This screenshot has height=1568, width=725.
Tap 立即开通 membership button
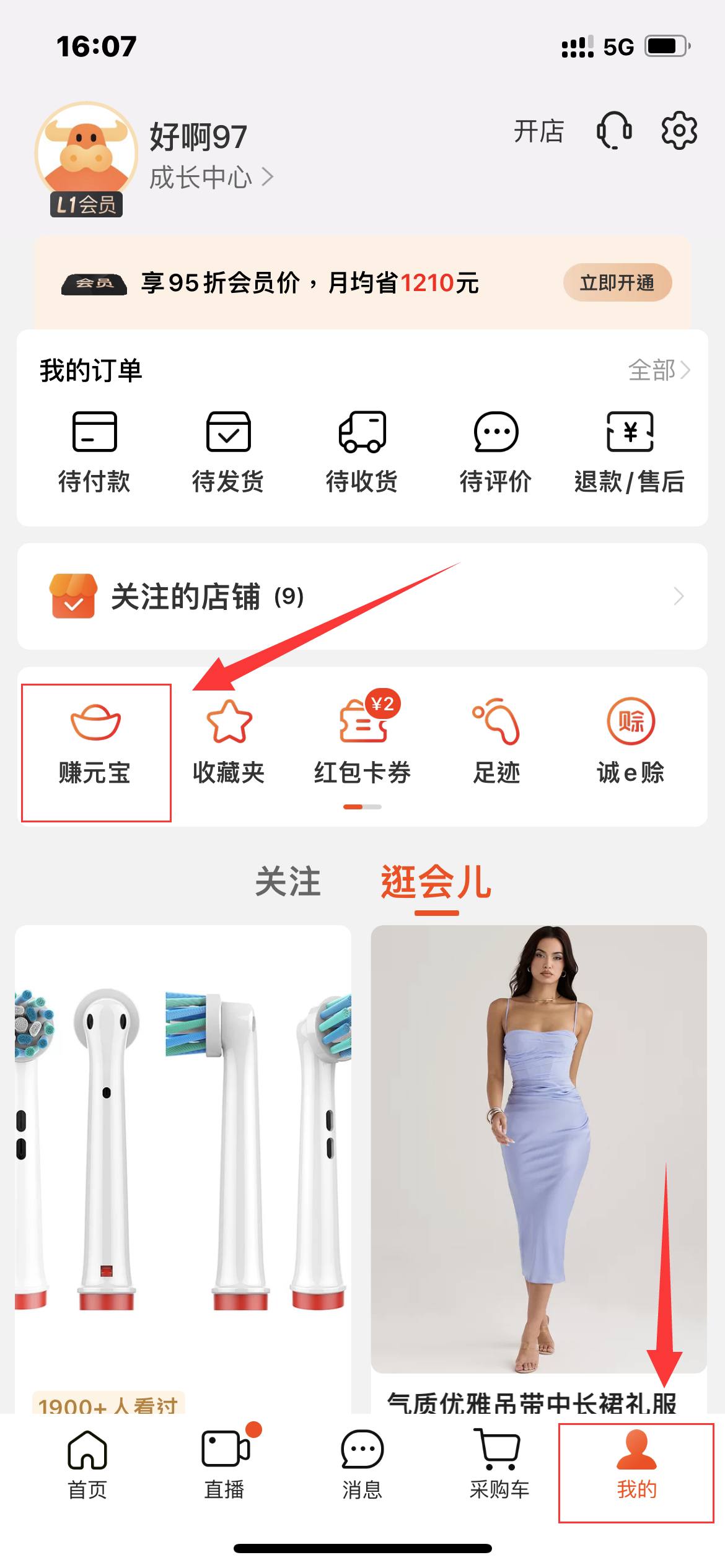[617, 282]
